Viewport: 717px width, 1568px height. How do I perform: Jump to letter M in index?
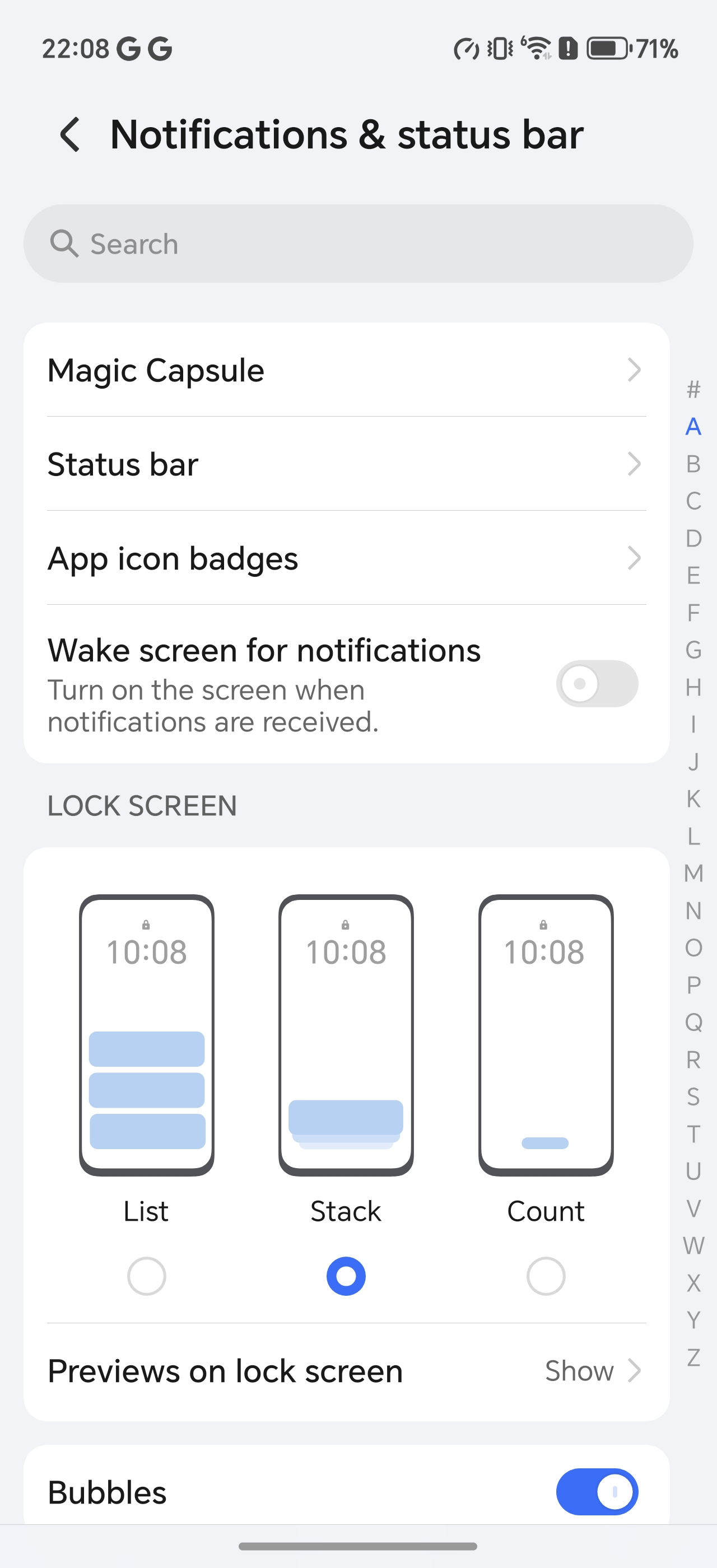coord(693,873)
